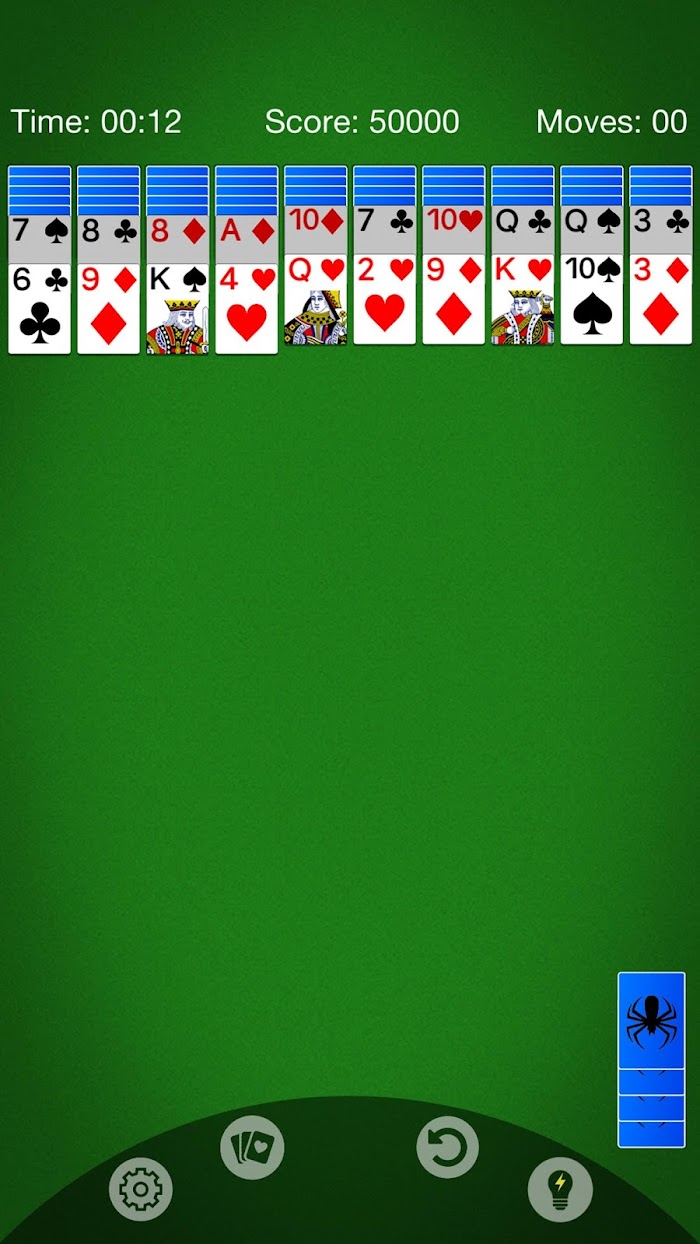Select the 2 of hearts card
Screen dimensions: 700x1244
click(x=385, y=300)
